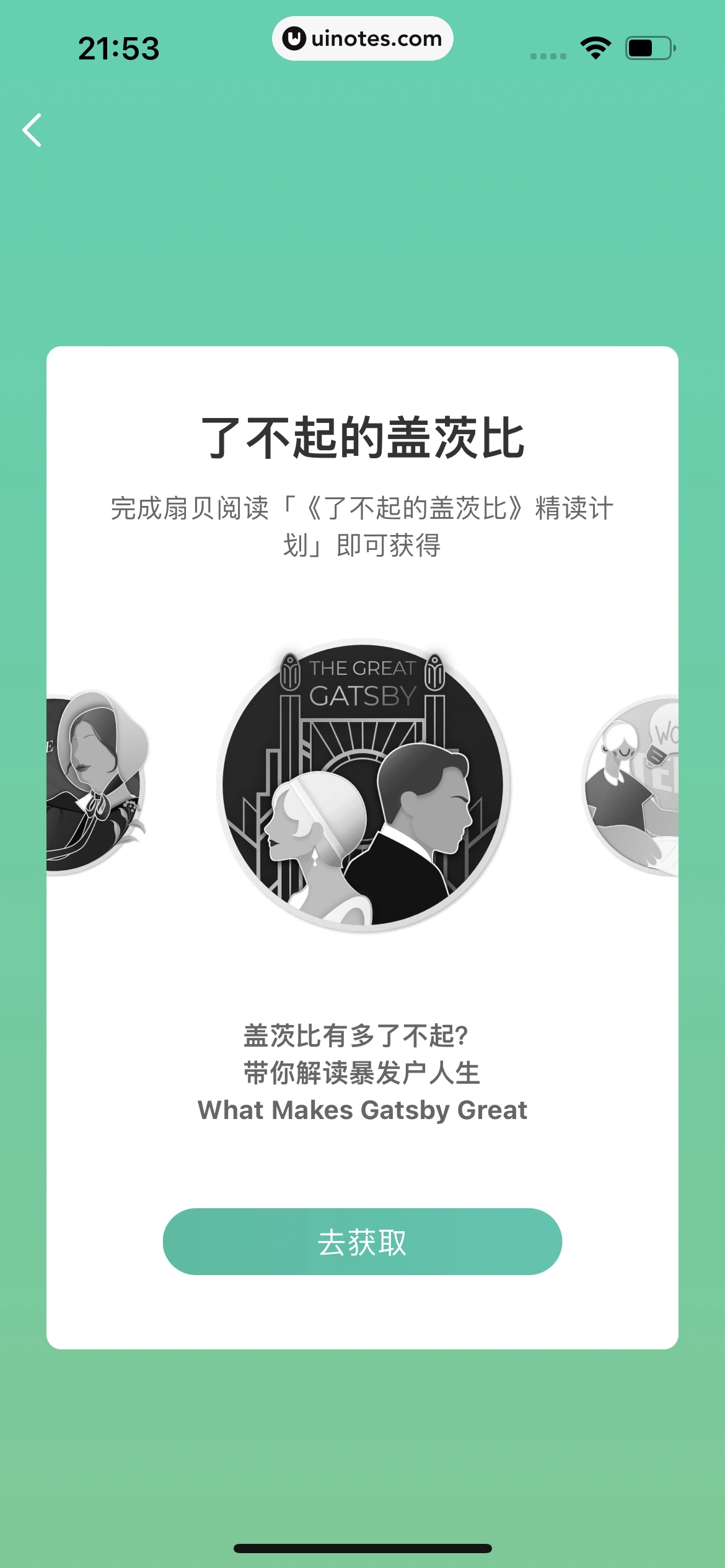725x1568 pixels.
Task: Go back using the top-left arrow
Action: click(32, 130)
